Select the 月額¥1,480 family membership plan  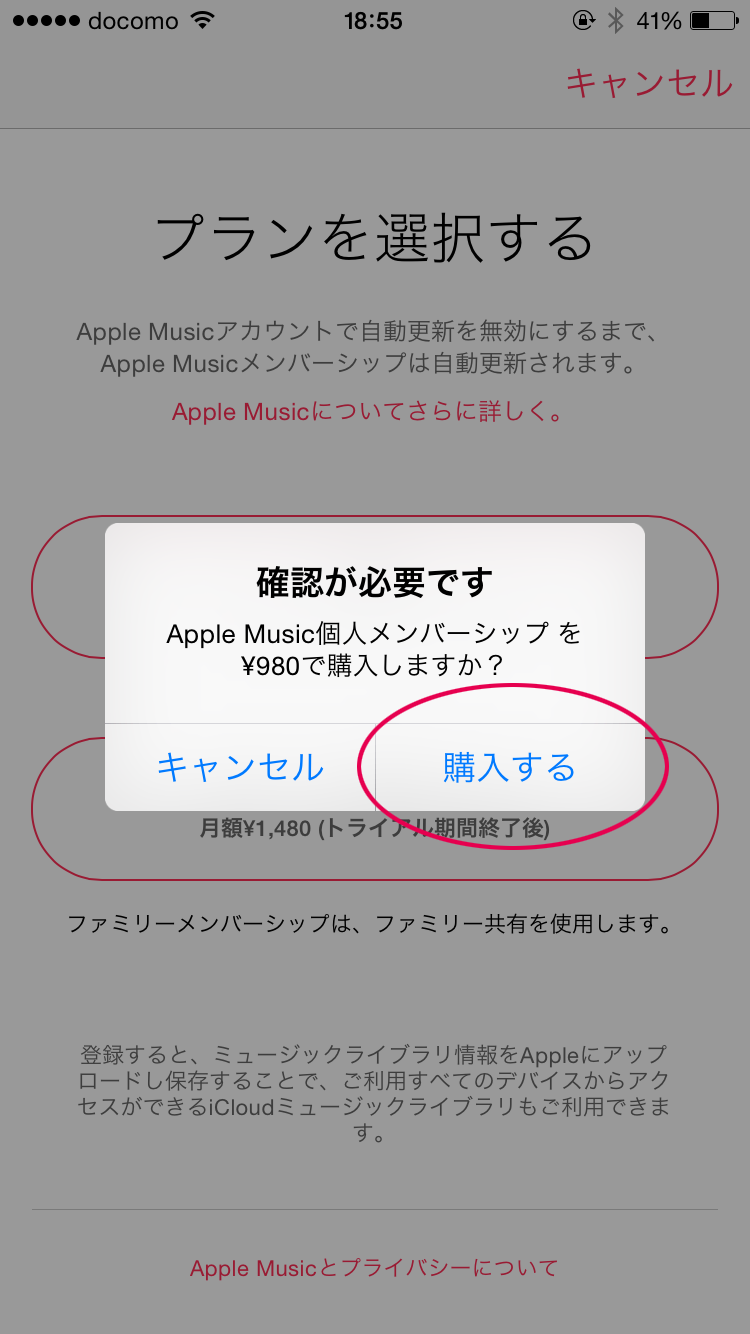[375, 810]
